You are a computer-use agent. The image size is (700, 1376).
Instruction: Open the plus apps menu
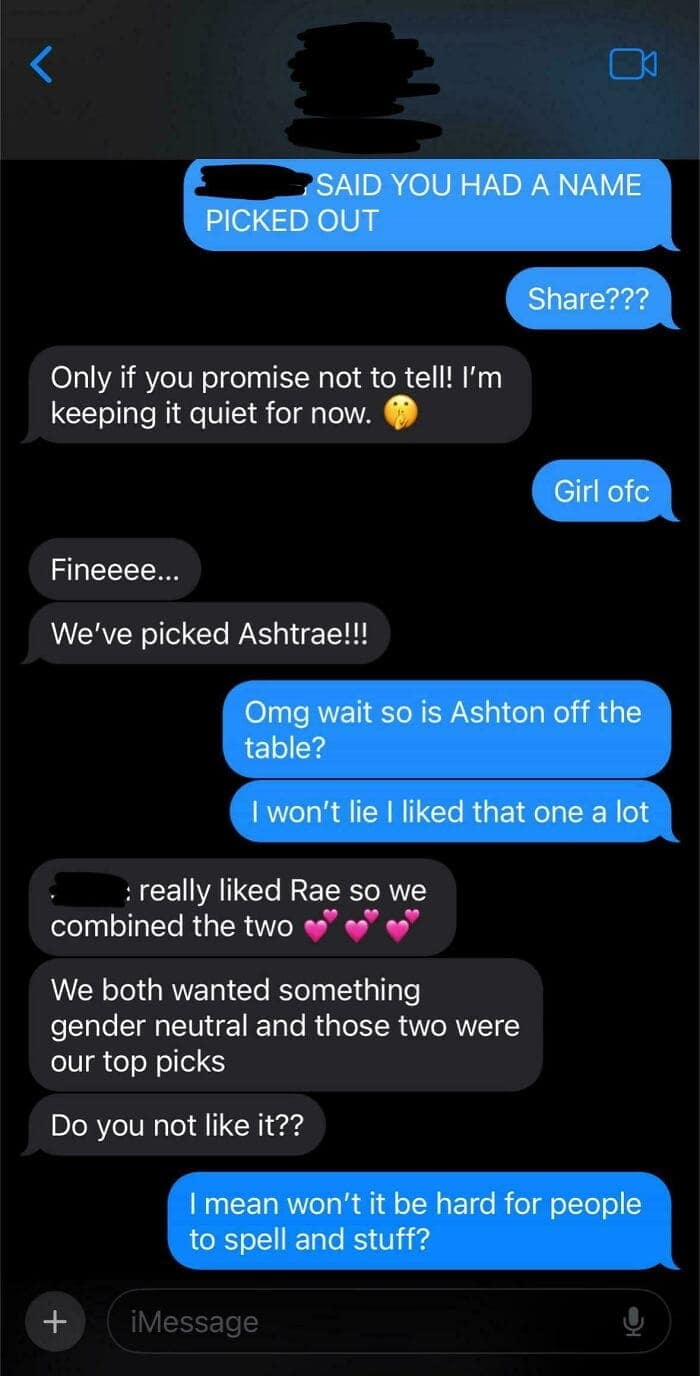pyautogui.click(x=55, y=1322)
